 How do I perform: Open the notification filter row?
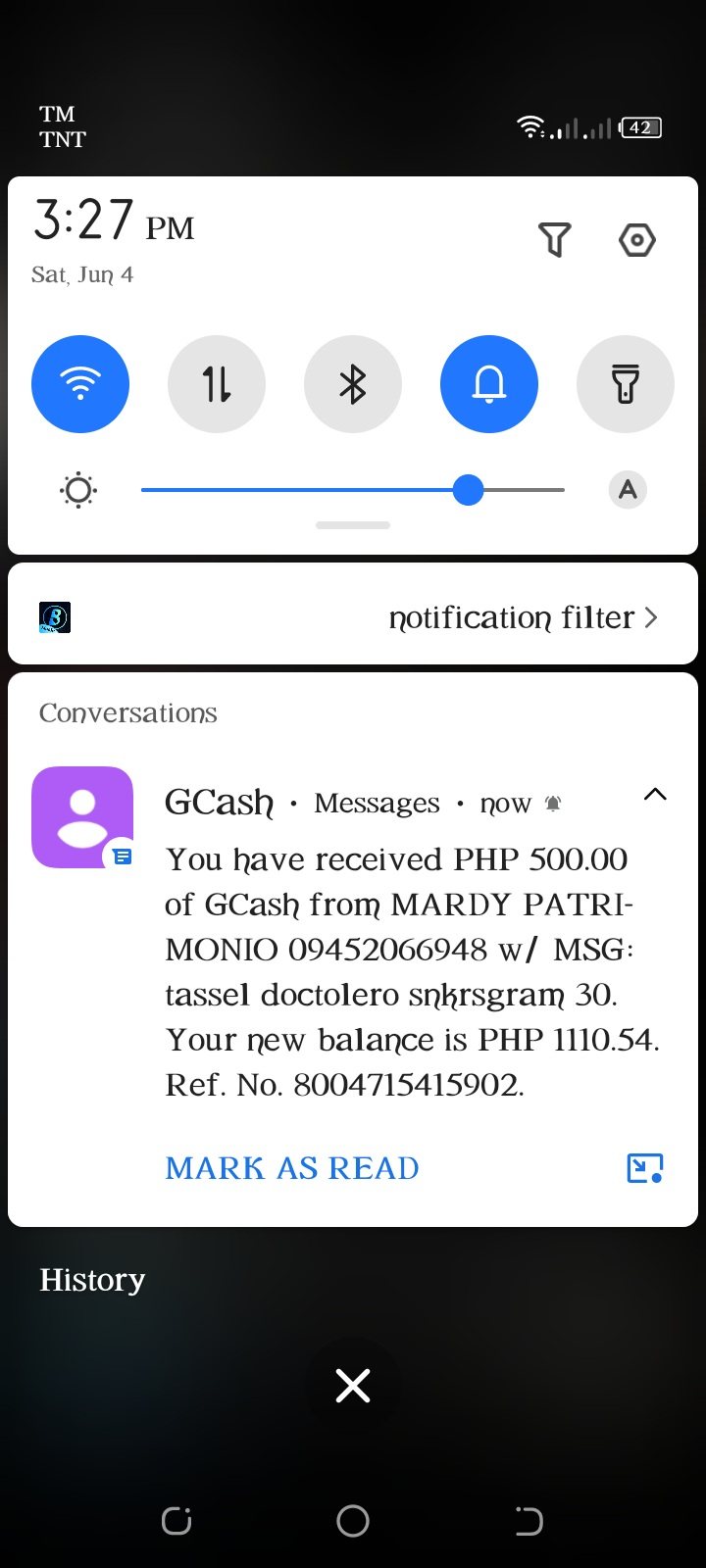(353, 617)
